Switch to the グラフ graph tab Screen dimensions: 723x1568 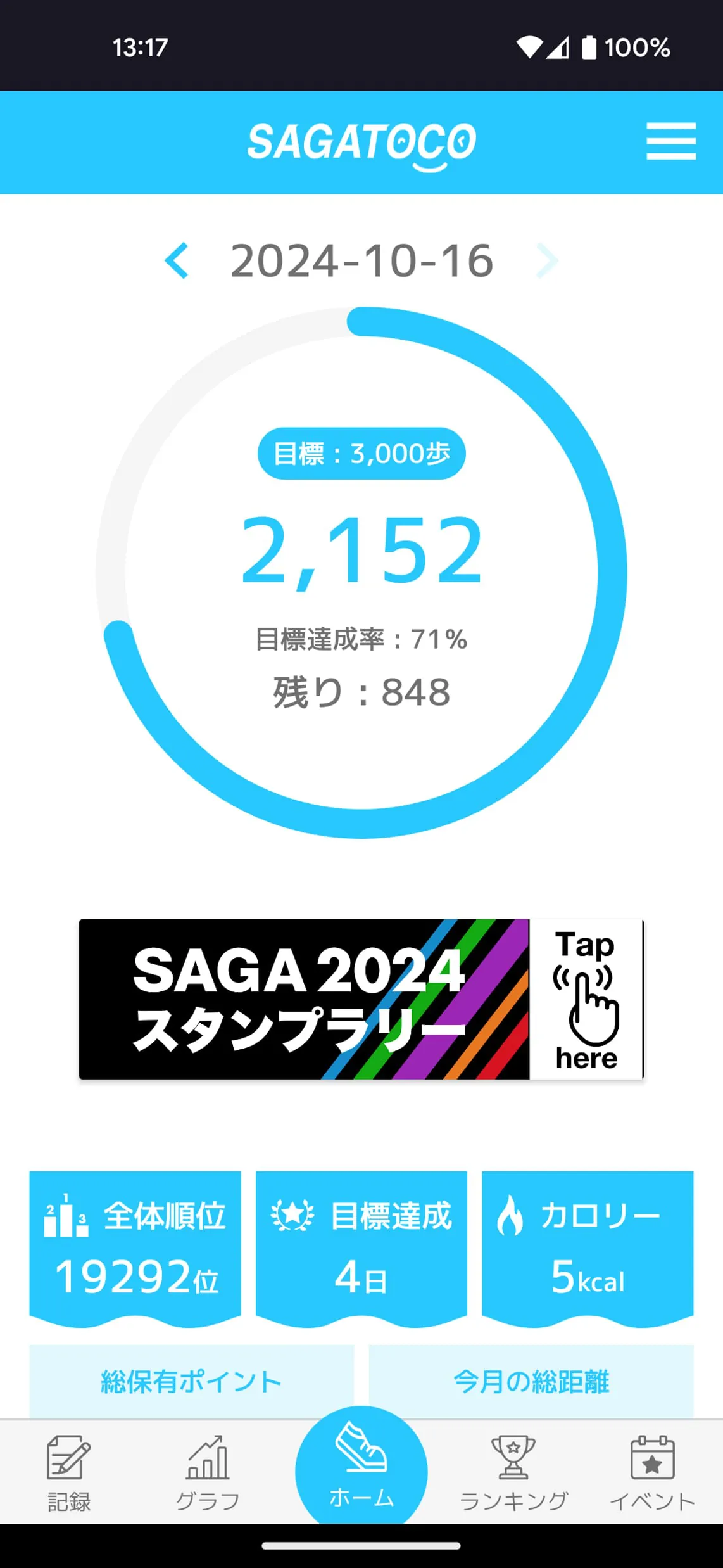[x=208, y=1474]
